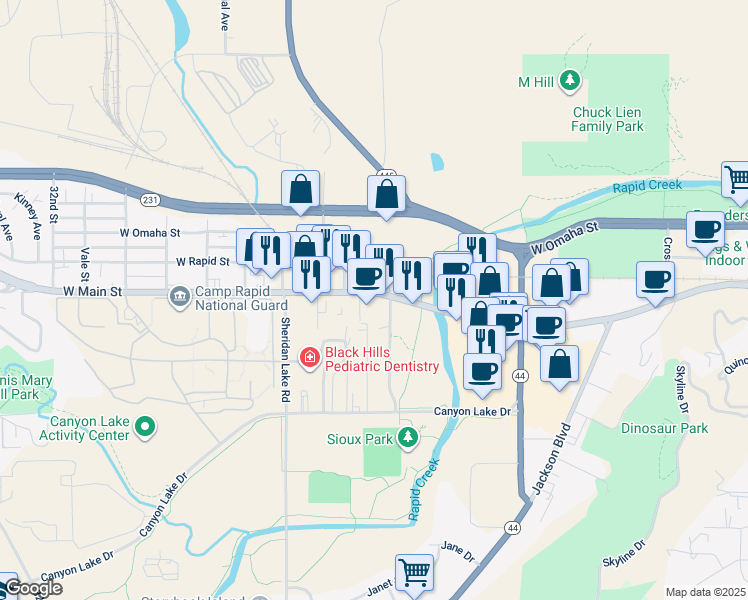Open the Sioux Park tree marker
748x600 pixels.
(x=408, y=438)
